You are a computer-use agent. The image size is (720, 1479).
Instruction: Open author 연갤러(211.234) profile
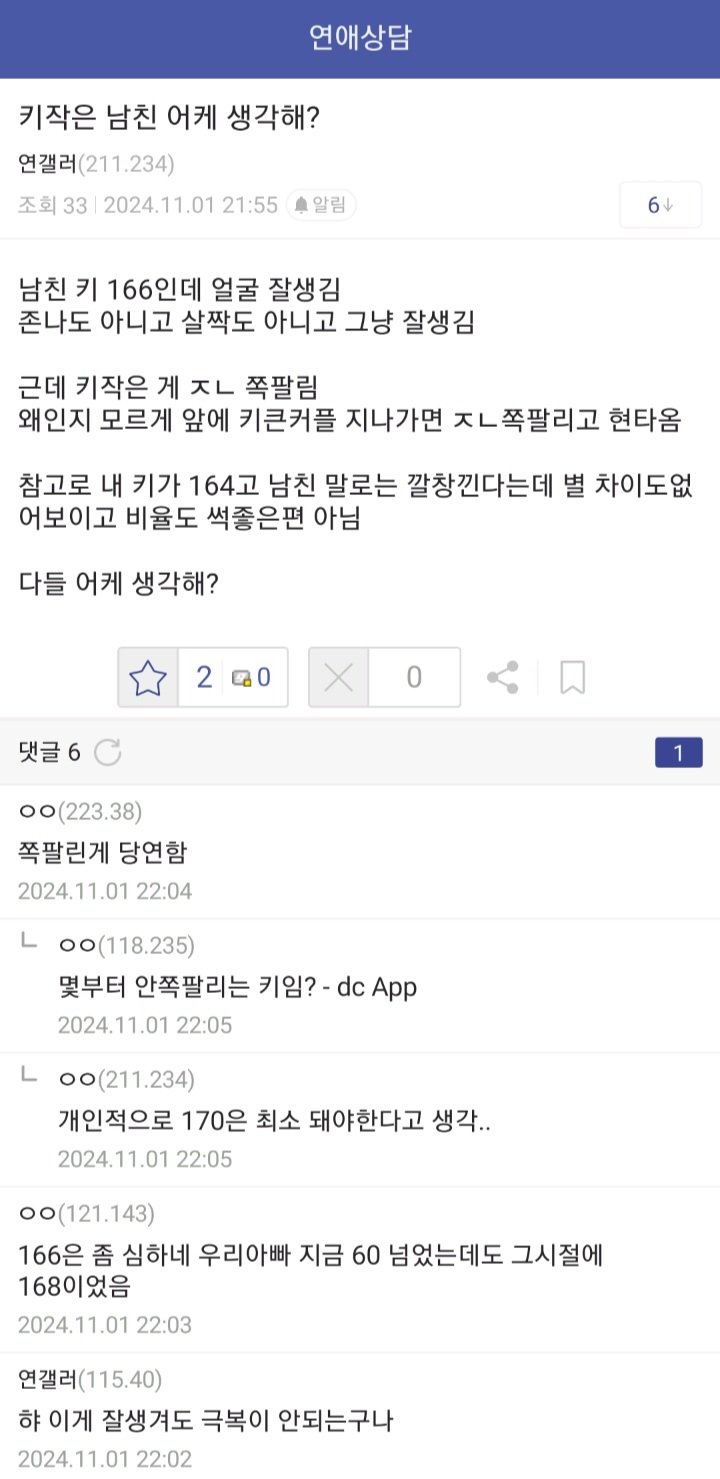(96, 163)
